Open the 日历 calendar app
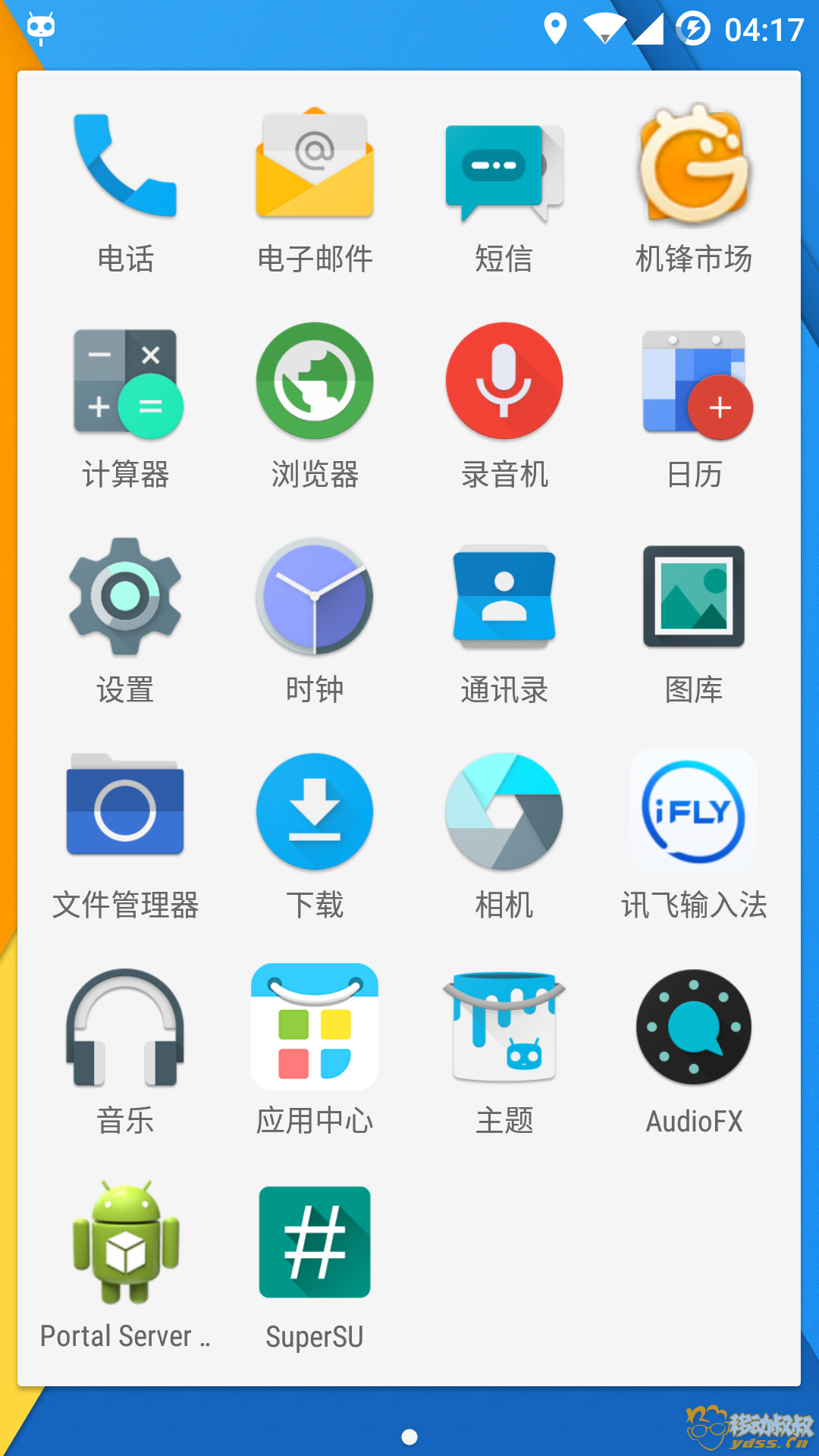The image size is (819, 1456). point(694,383)
